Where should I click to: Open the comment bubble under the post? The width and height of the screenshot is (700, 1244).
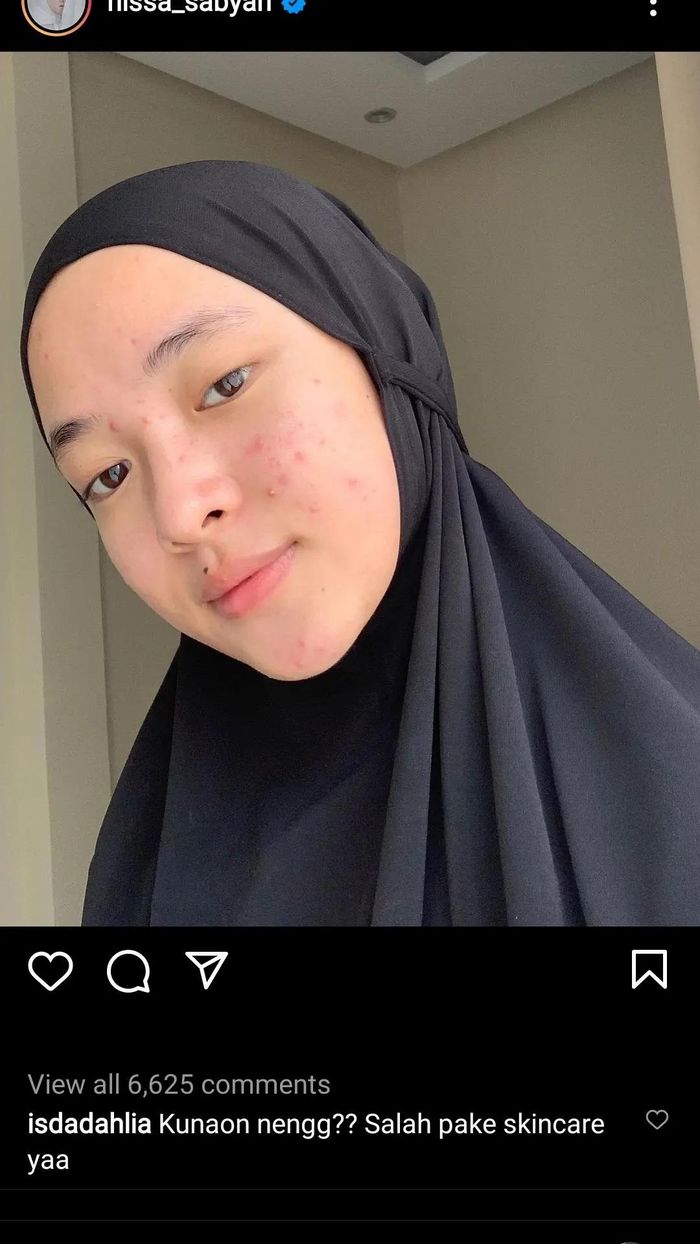[128, 970]
